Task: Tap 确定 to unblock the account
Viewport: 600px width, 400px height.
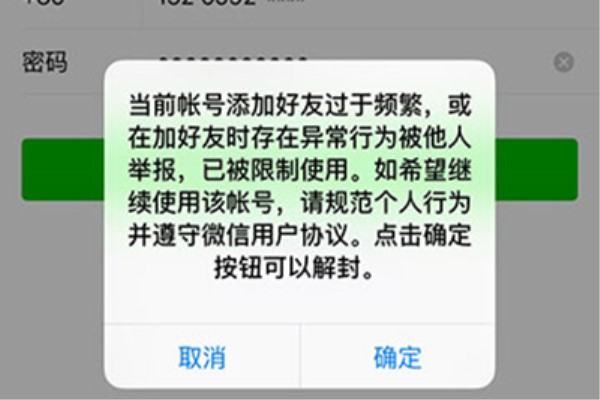Action: point(397,357)
